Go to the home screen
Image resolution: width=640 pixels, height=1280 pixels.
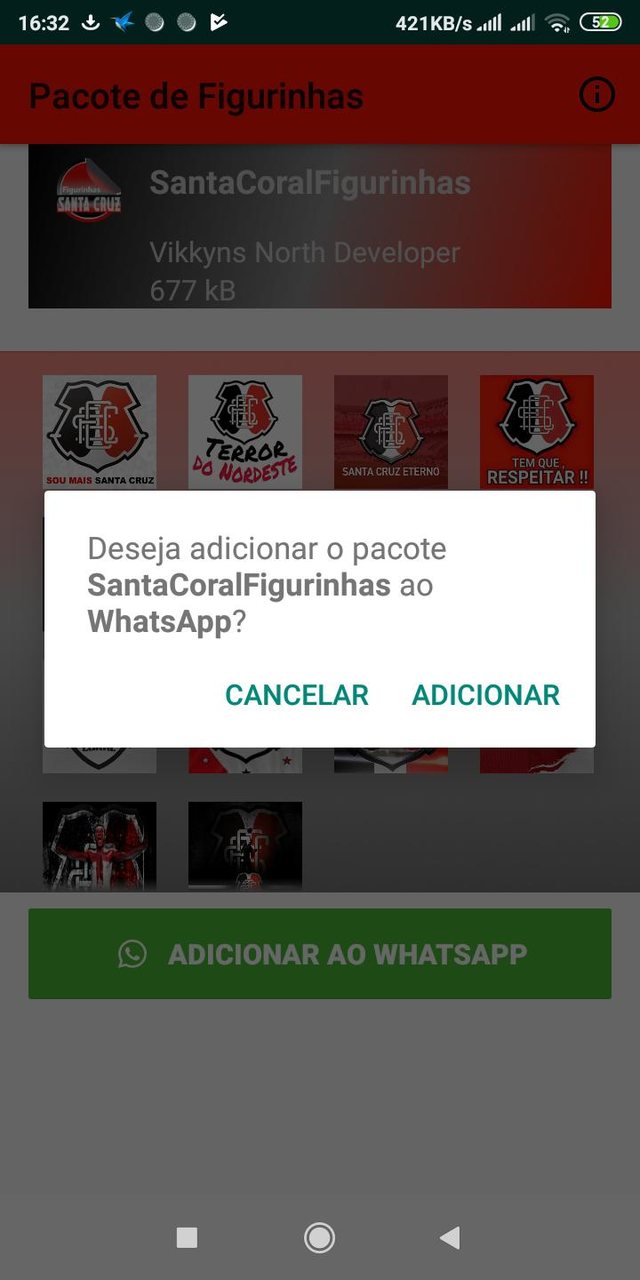319,1238
